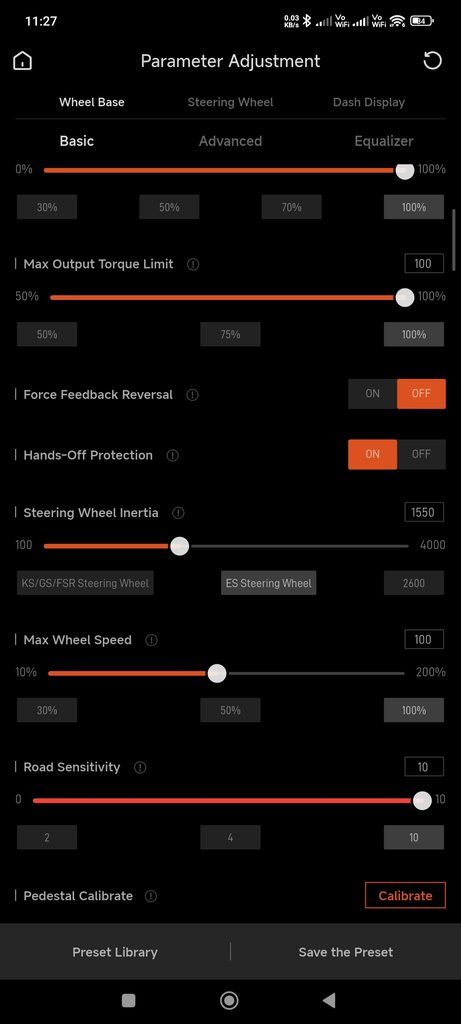Open the Dash Display tab

click(x=369, y=102)
